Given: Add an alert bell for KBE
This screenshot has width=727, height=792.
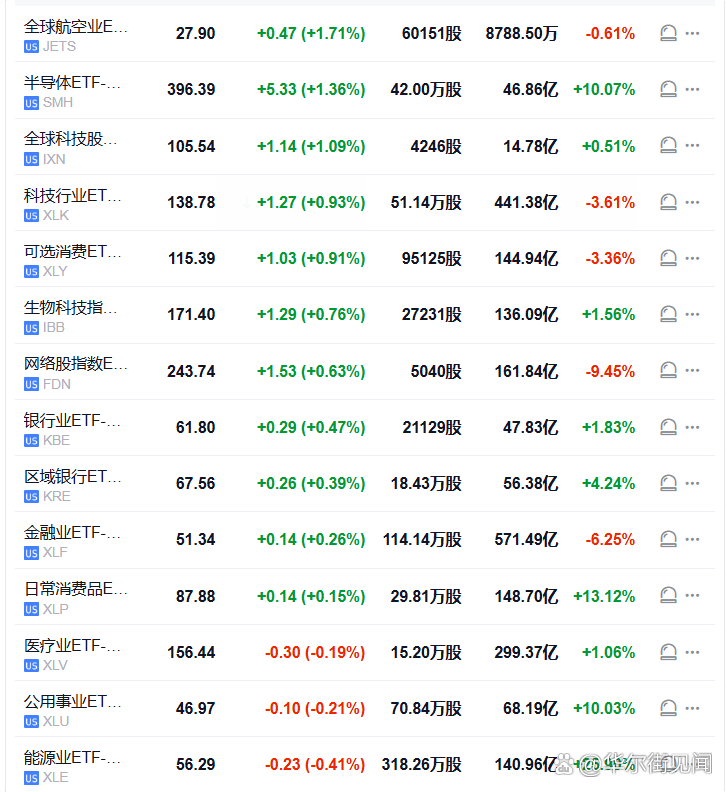Looking at the screenshot, I should pyautogui.click(x=669, y=427).
